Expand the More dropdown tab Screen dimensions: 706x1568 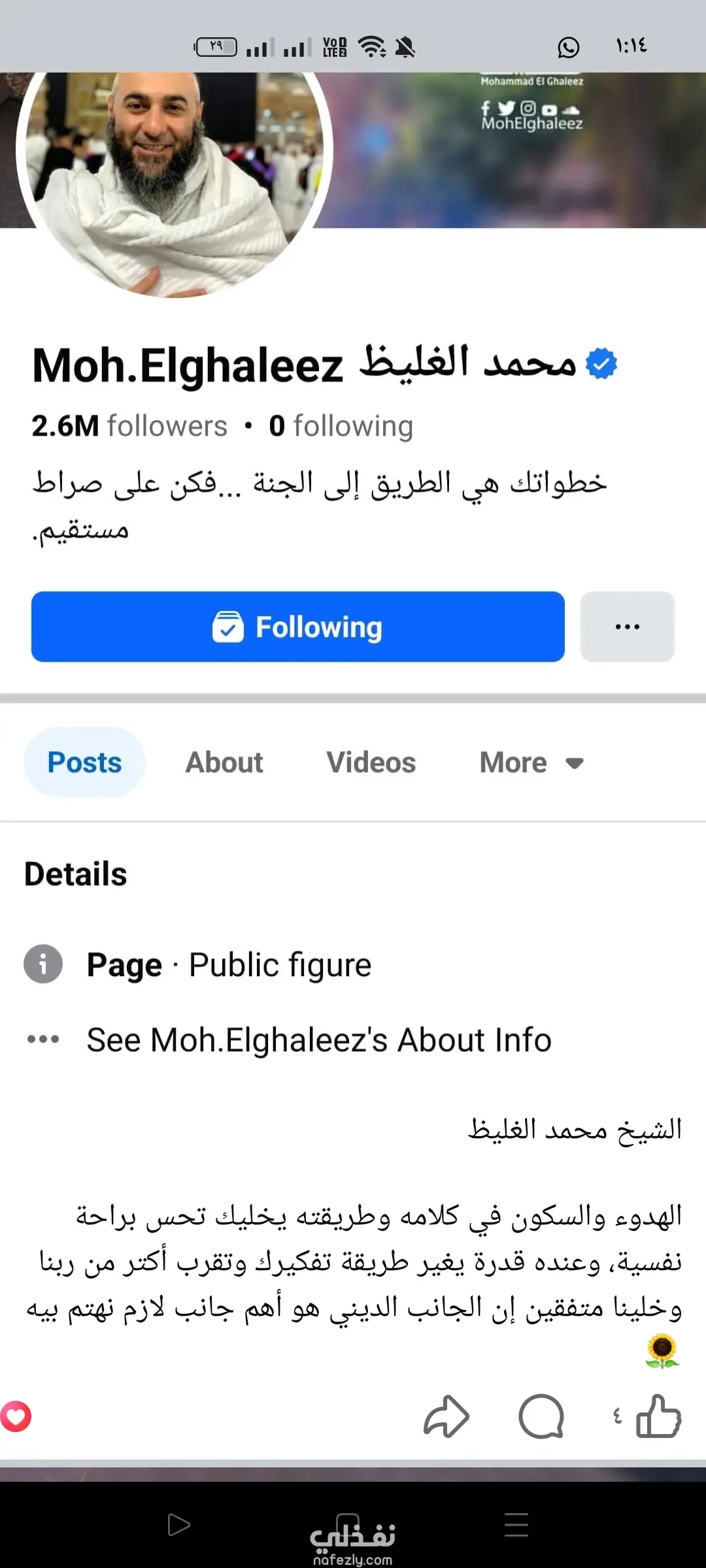tap(531, 762)
